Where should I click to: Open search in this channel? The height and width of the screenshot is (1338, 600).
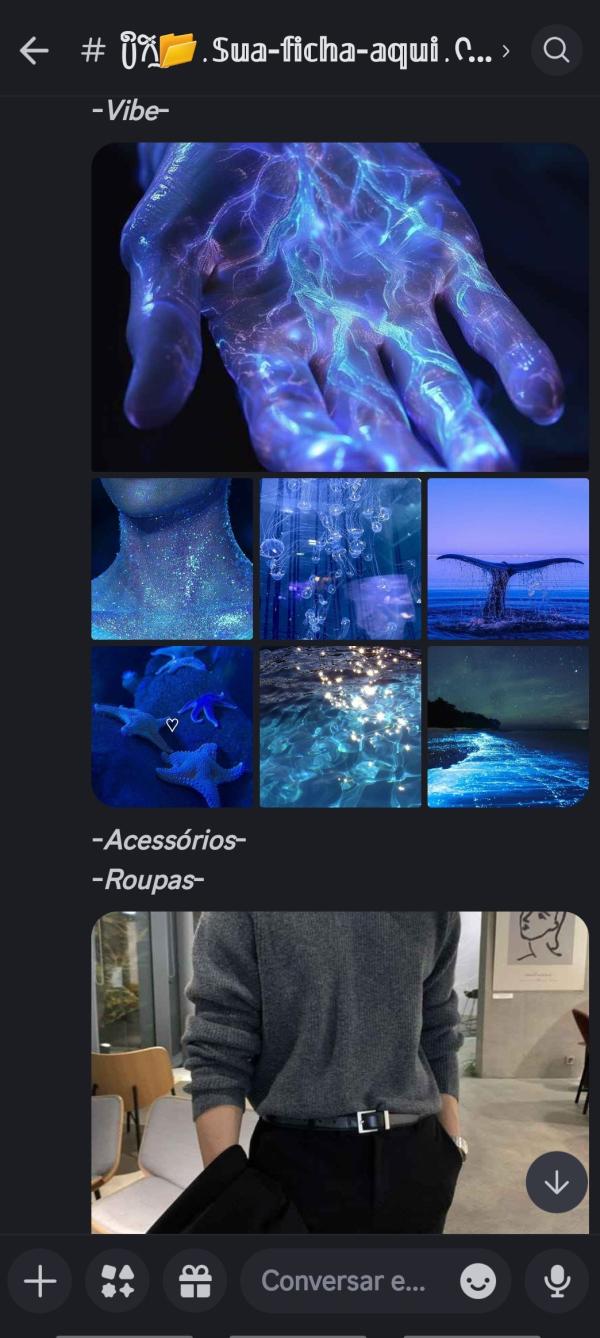[556, 51]
